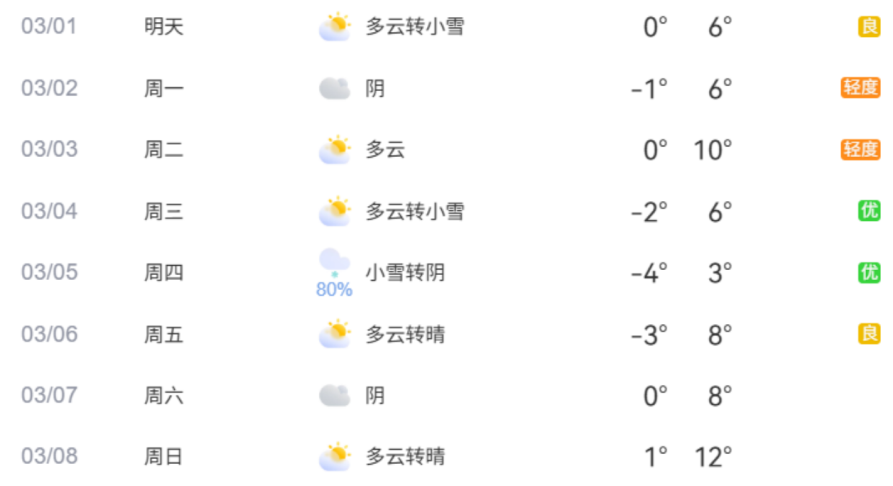Image resolution: width=893 pixels, height=486 pixels.
Task: Open the 03/07 Saturday overcast forecast
Action: click(x=446, y=395)
